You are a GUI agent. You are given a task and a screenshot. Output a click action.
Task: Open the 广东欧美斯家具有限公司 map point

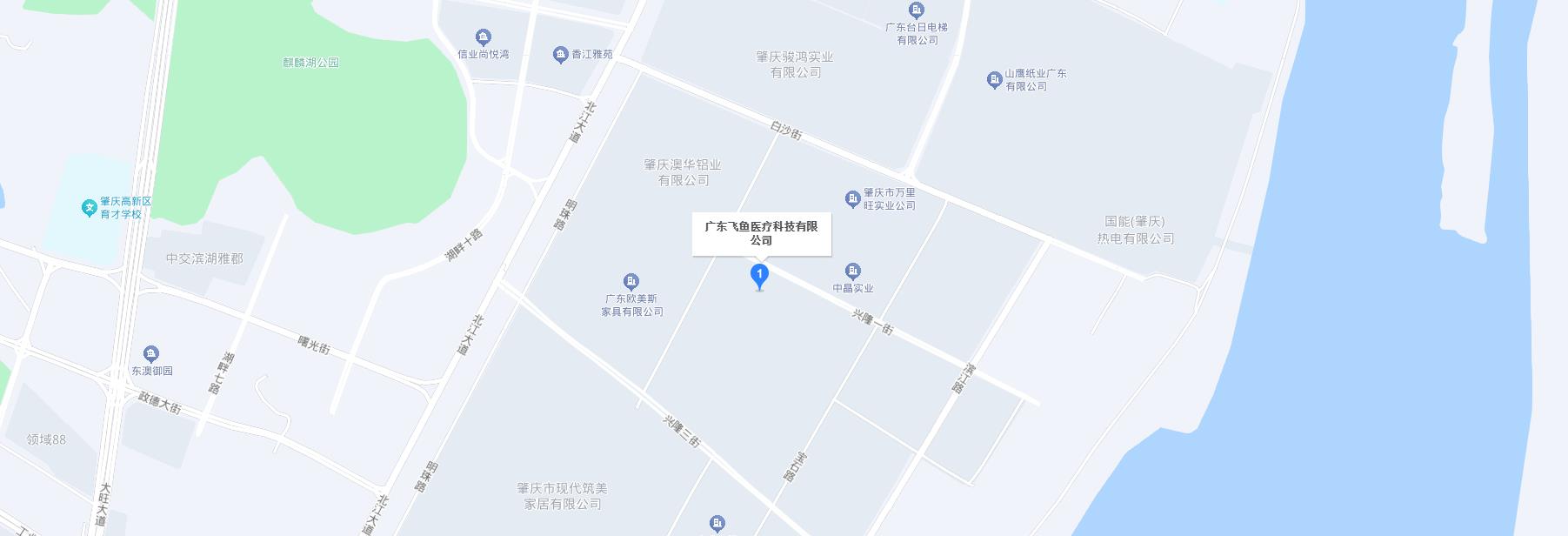click(631, 281)
